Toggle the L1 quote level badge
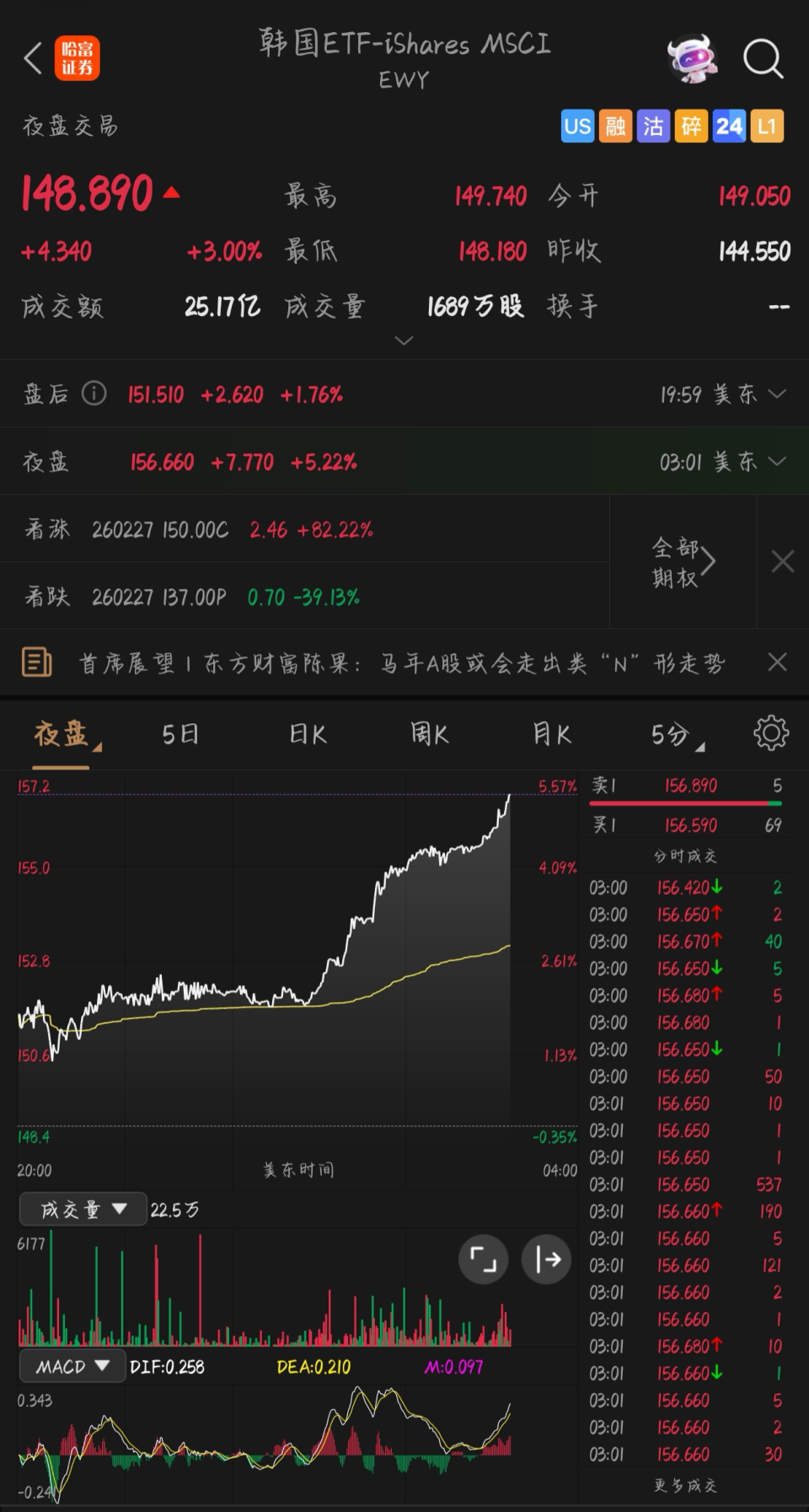This screenshot has height=1512, width=809. 767,126
